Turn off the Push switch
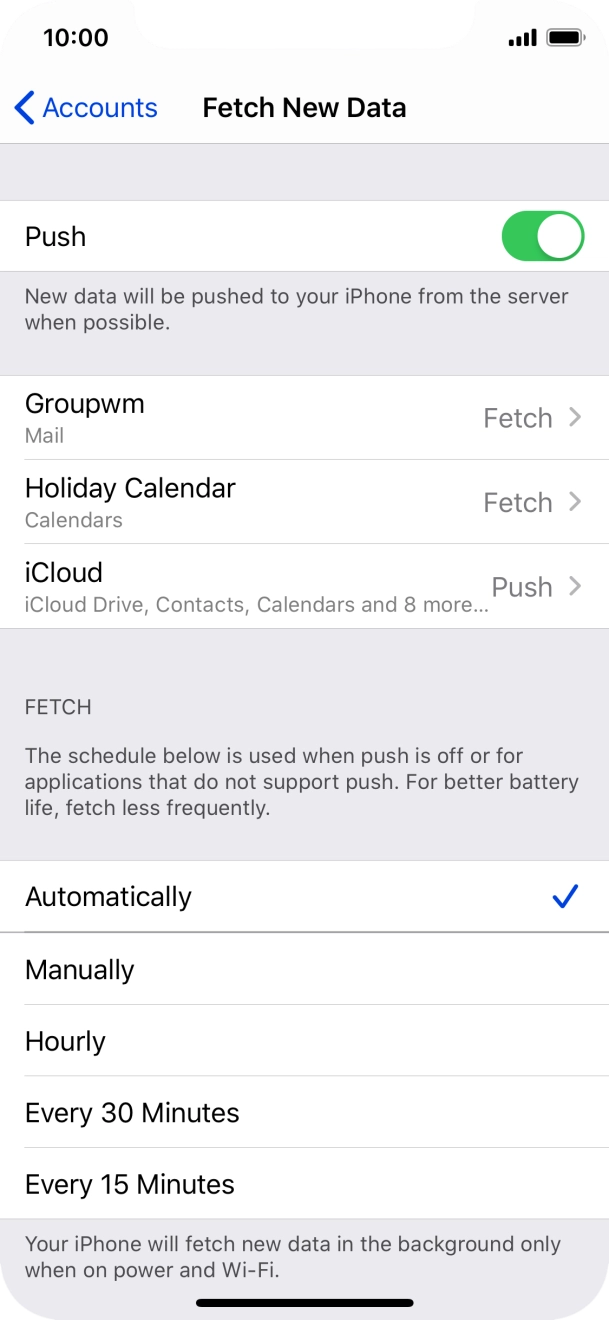This screenshot has height=1320, width=609. (542, 236)
